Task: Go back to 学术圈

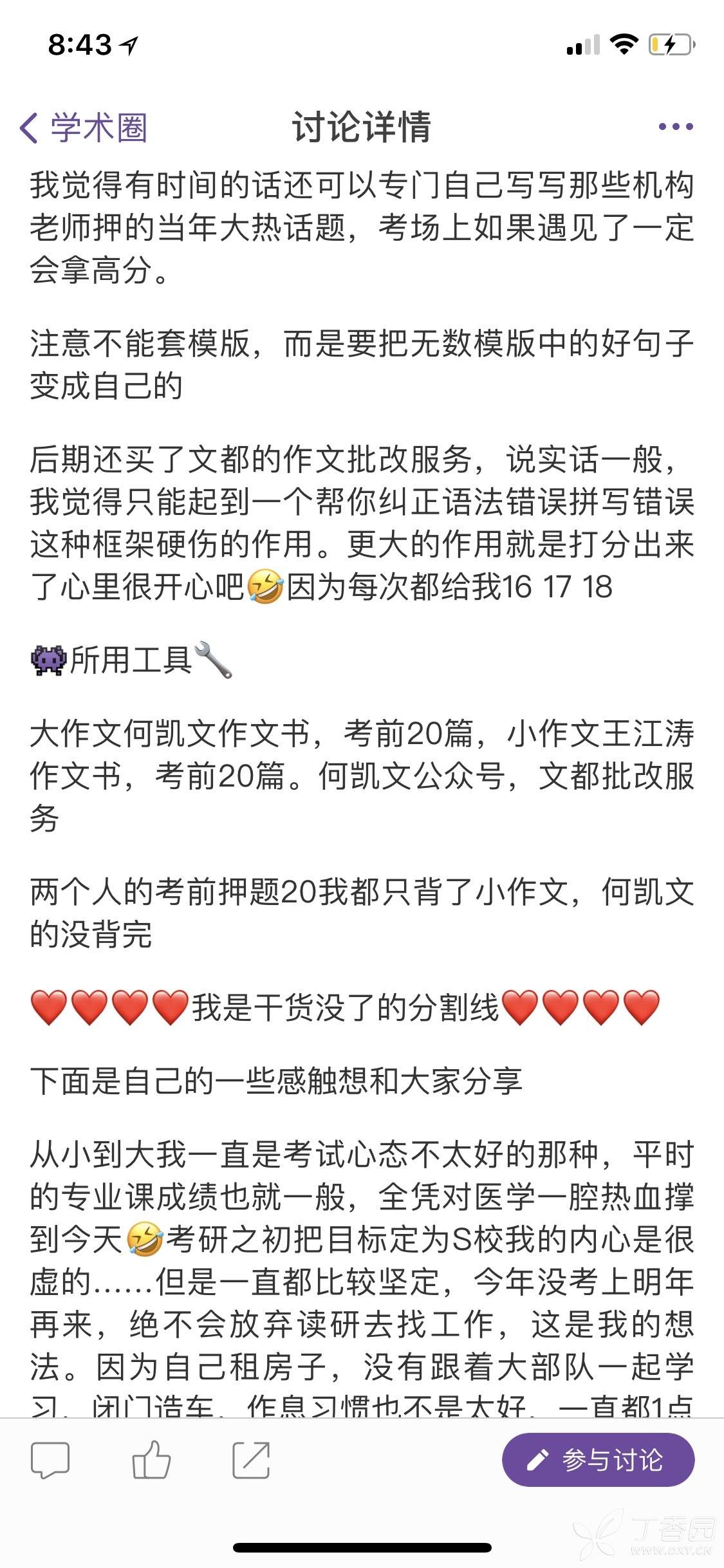Action: pos(84,127)
